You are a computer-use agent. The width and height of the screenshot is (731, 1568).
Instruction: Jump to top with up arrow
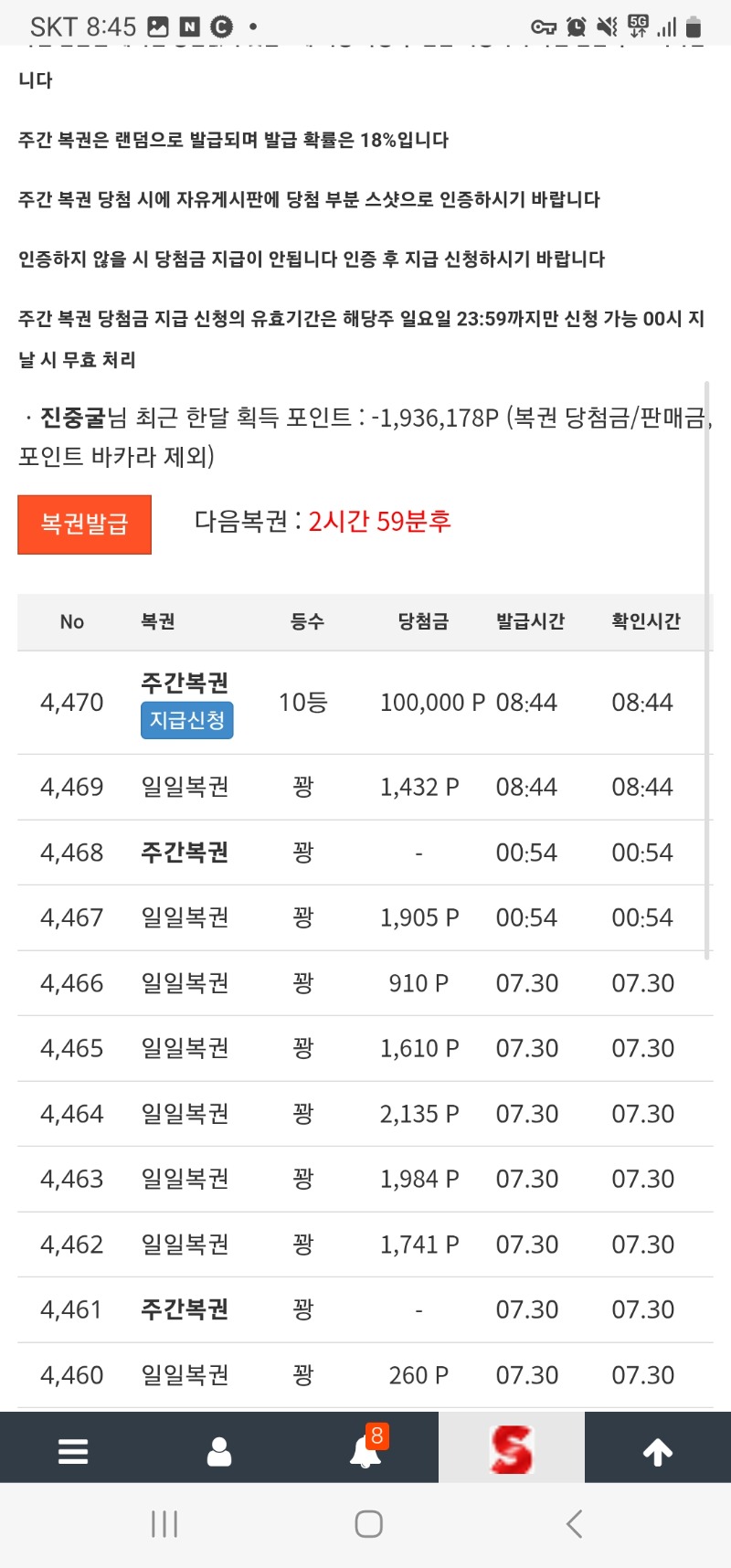tap(658, 1451)
